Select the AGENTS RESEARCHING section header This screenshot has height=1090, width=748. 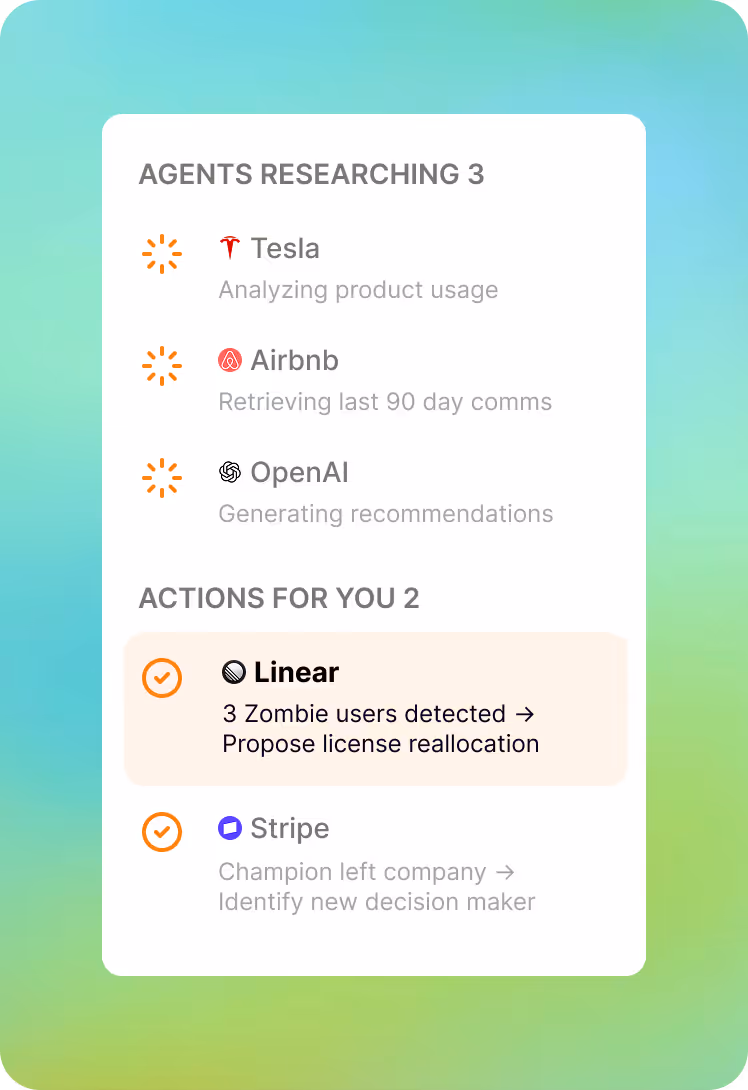point(311,174)
